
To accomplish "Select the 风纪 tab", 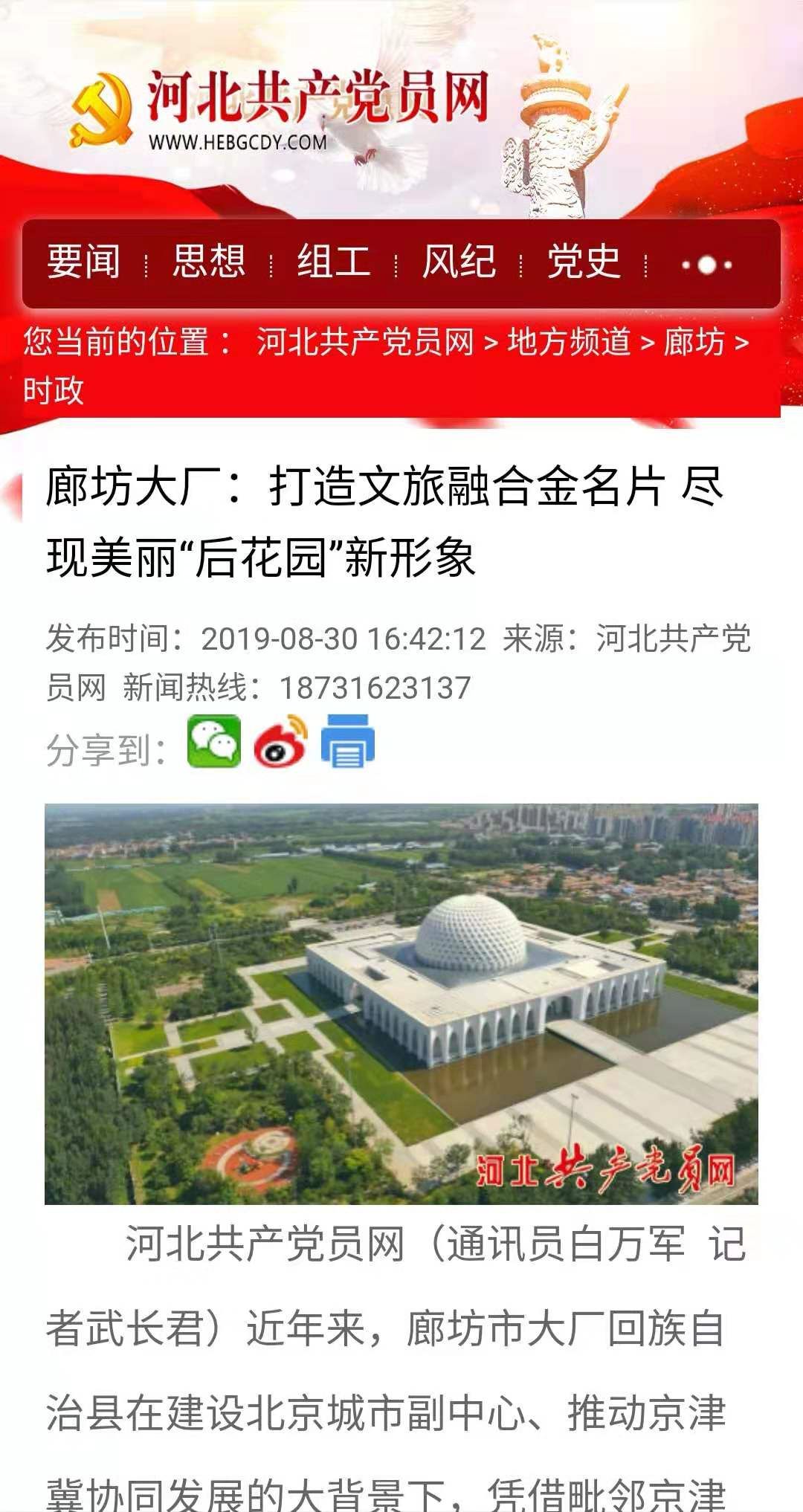I will click(459, 262).
